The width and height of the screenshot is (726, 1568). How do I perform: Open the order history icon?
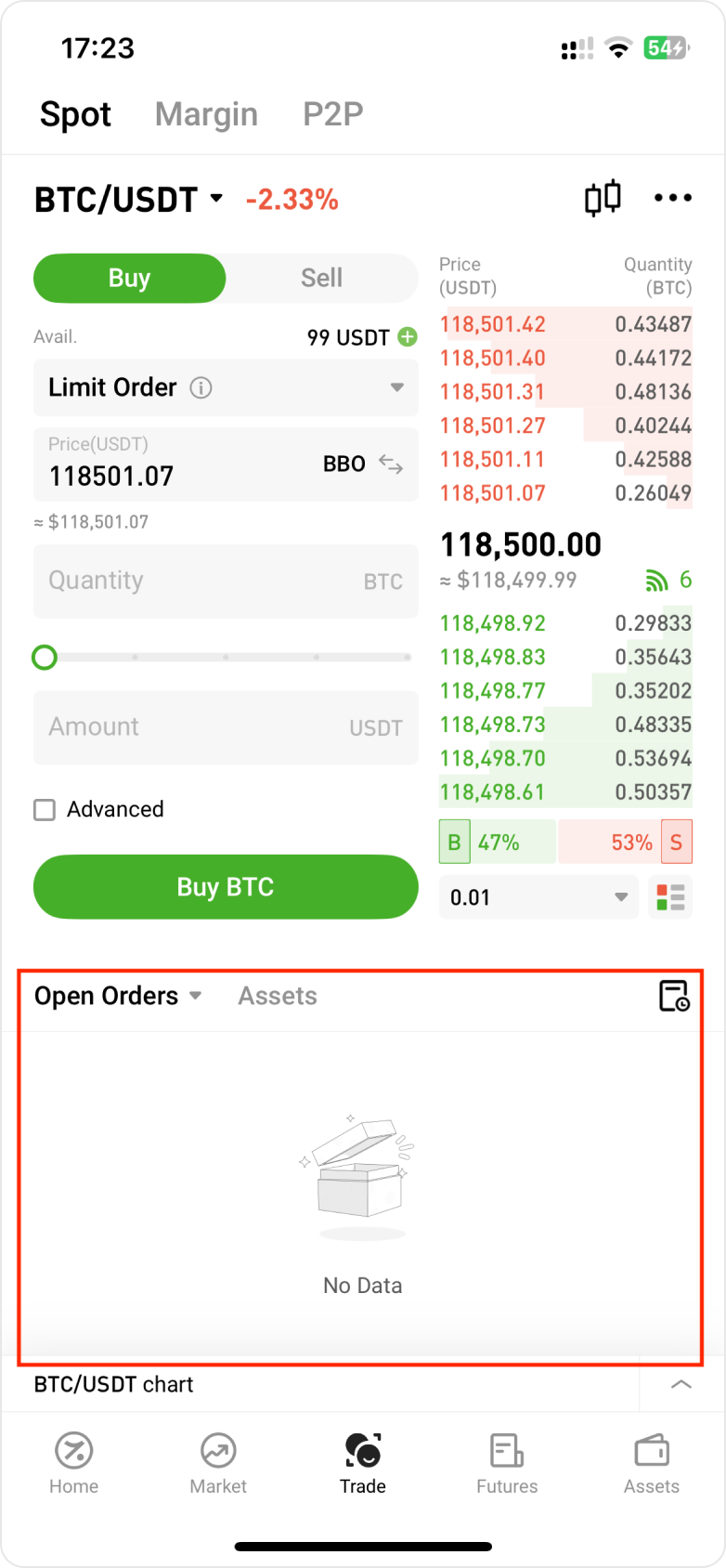pyautogui.click(x=674, y=996)
